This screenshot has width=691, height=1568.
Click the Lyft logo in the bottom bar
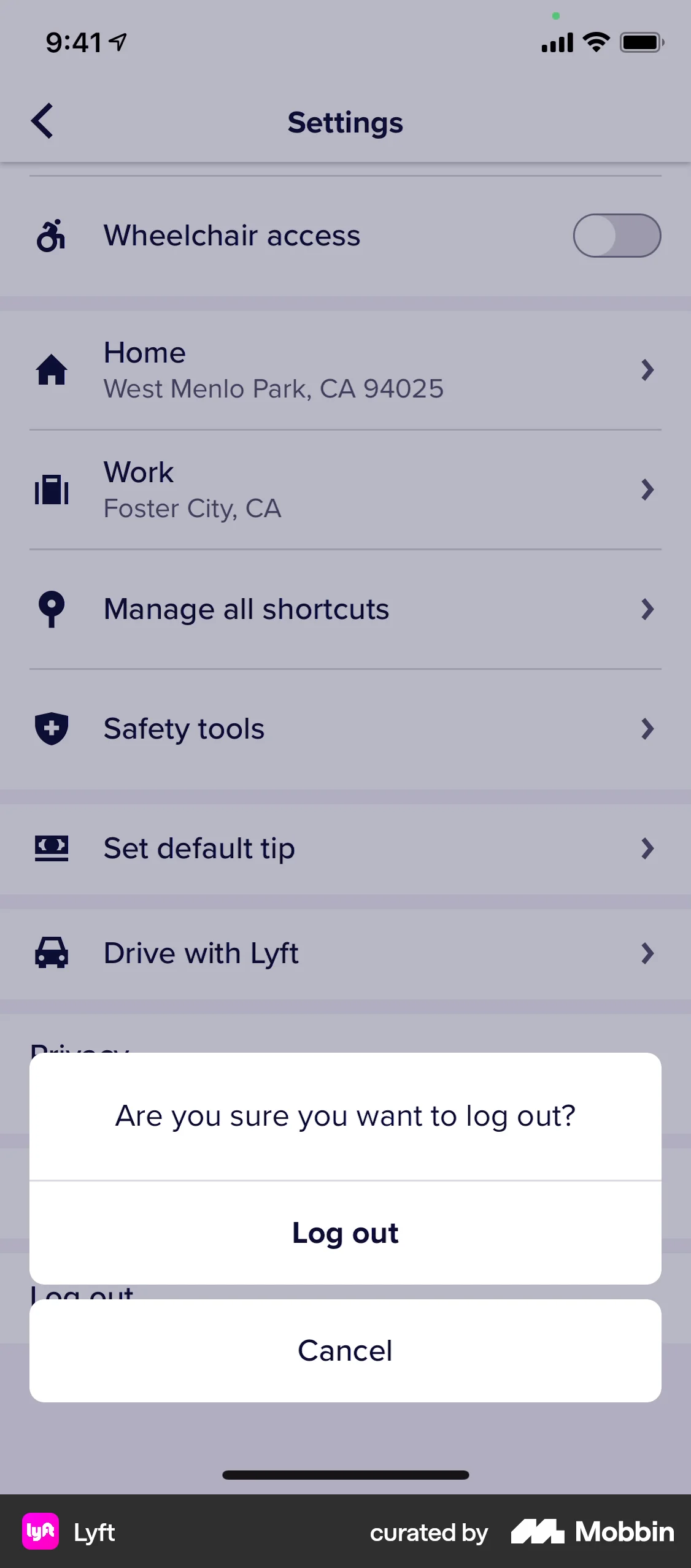pyautogui.click(x=41, y=1532)
